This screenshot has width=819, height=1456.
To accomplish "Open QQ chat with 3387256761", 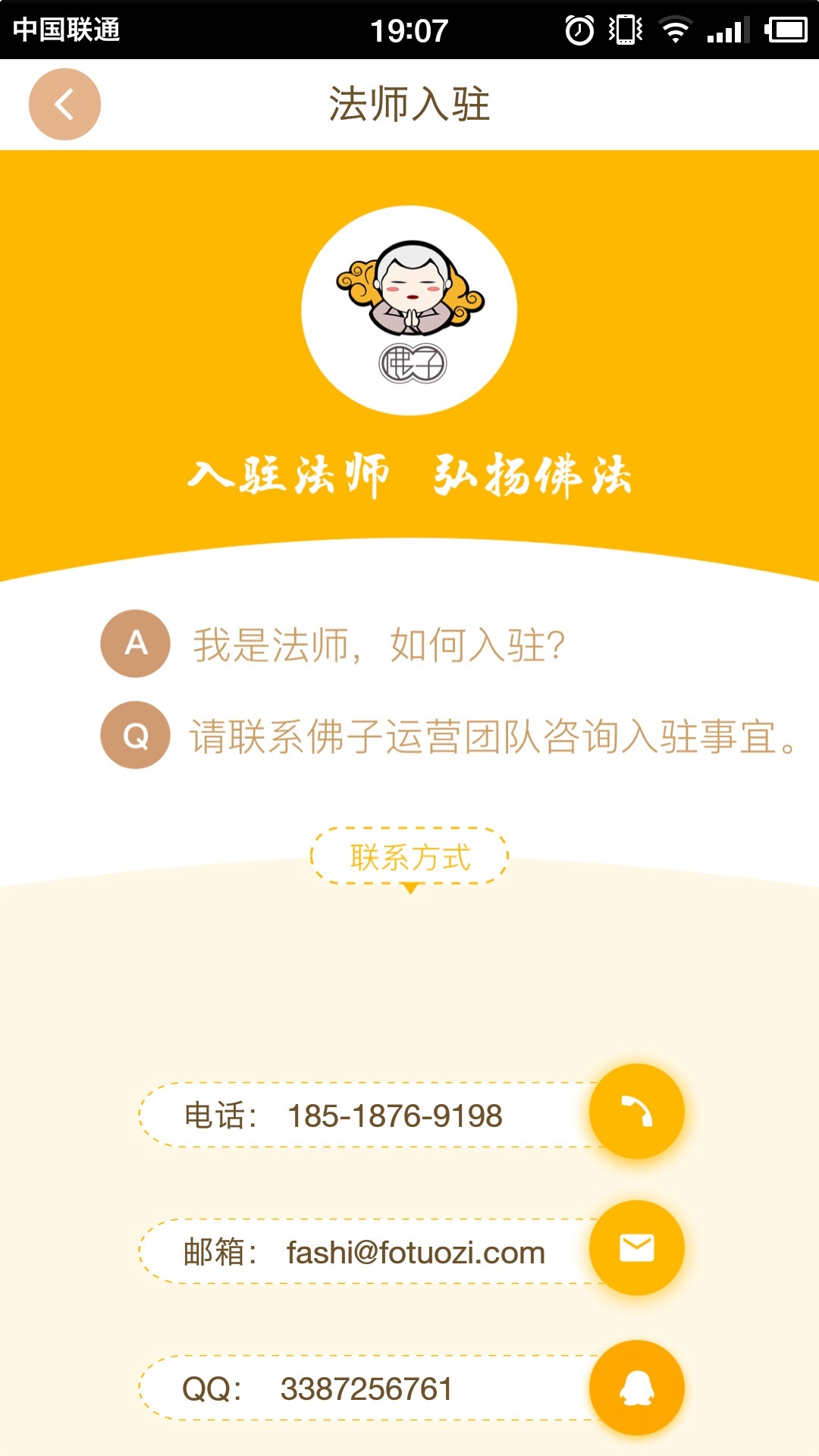I will (637, 1388).
